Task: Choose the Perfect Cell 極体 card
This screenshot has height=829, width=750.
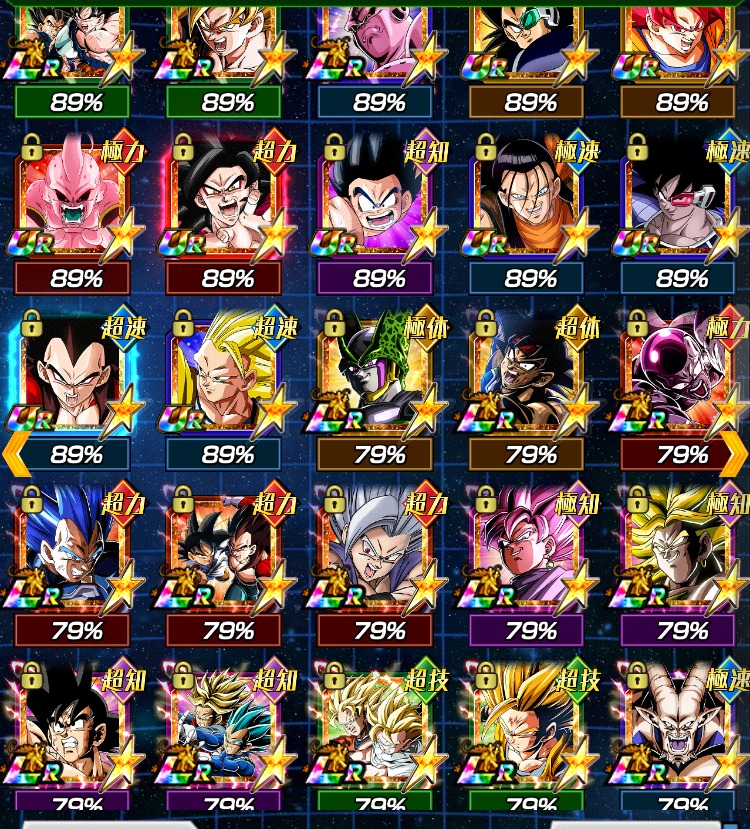Action: [x=377, y=377]
